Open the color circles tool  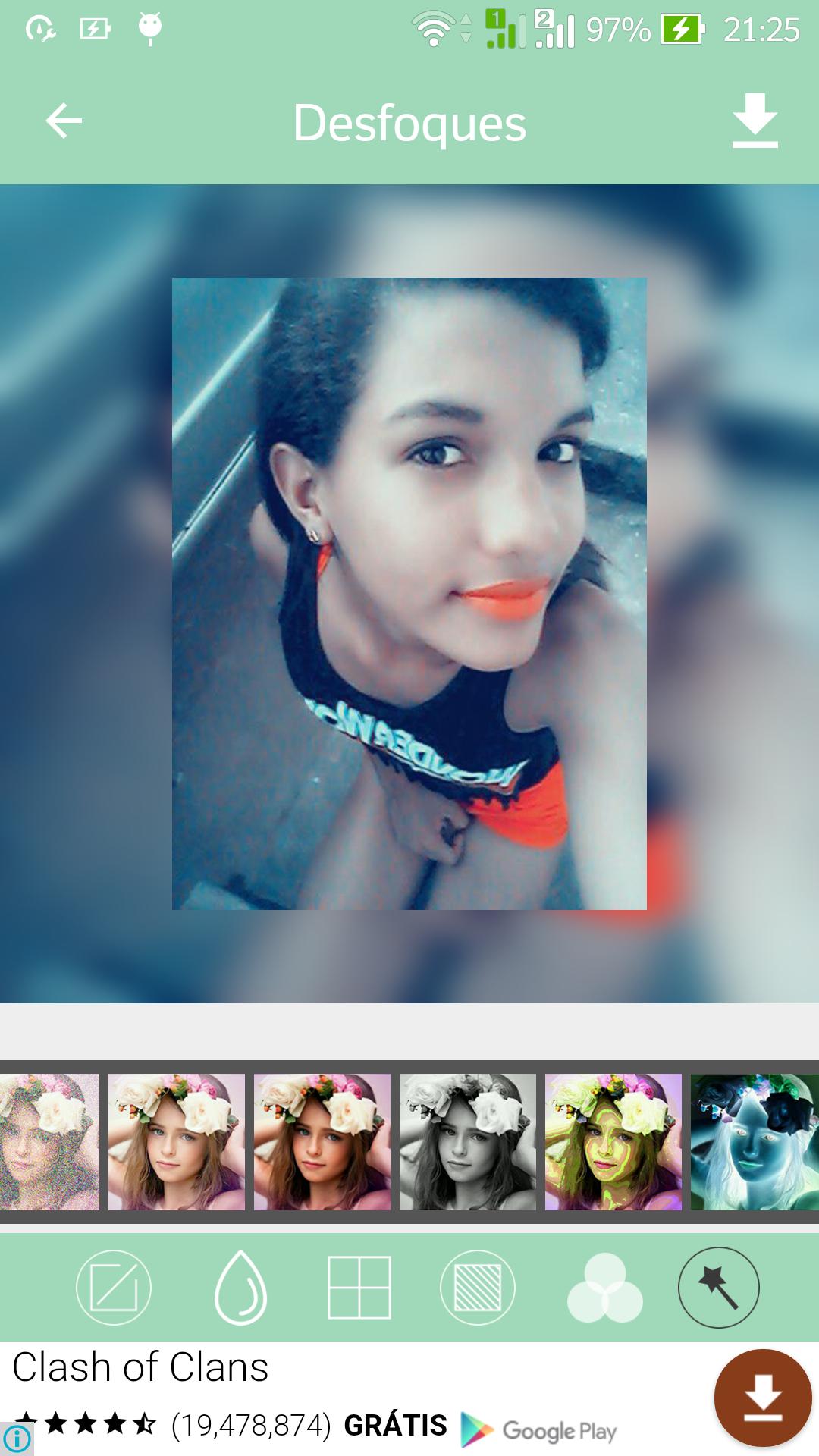[x=604, y=1288]
